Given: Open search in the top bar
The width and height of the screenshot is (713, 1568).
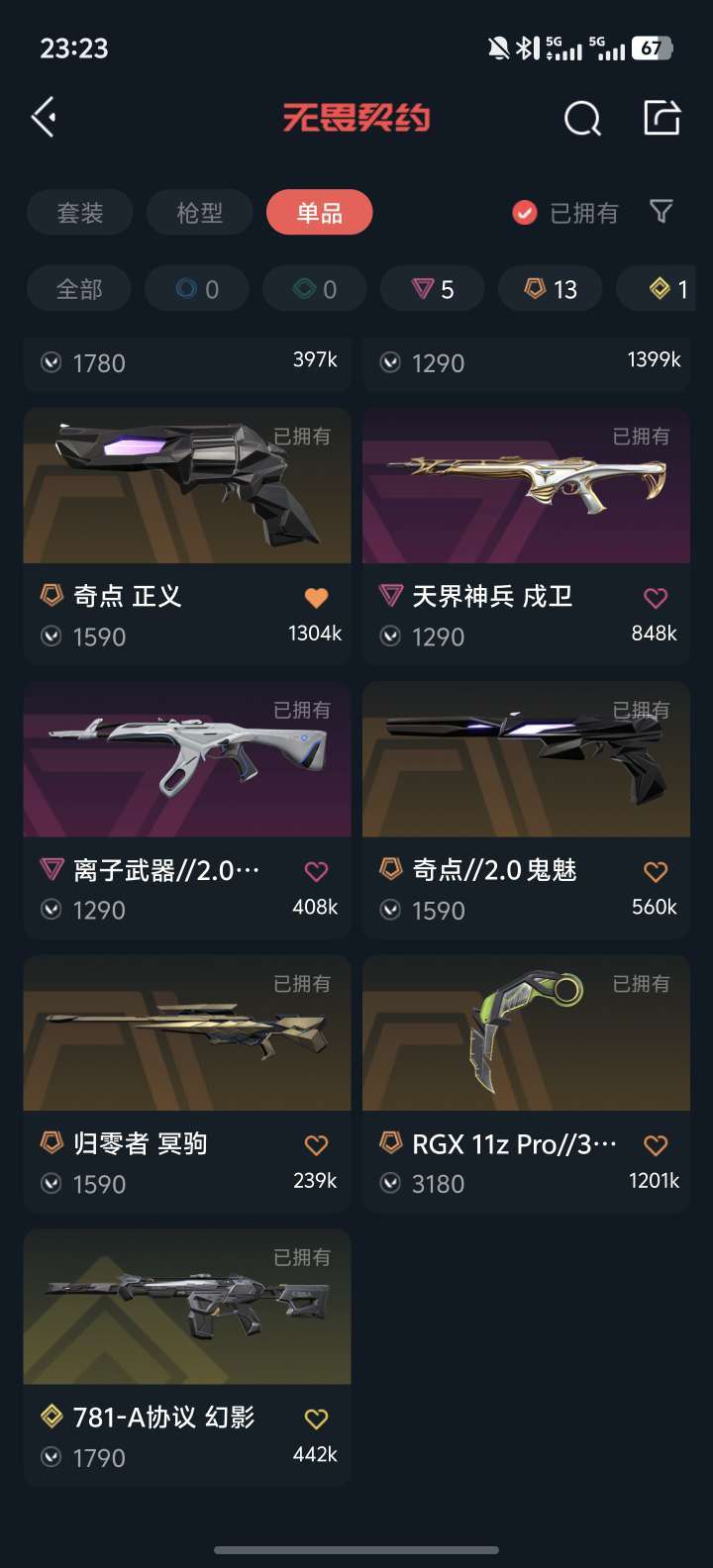Looking at the screenshot, I should (x=582, y=119).
